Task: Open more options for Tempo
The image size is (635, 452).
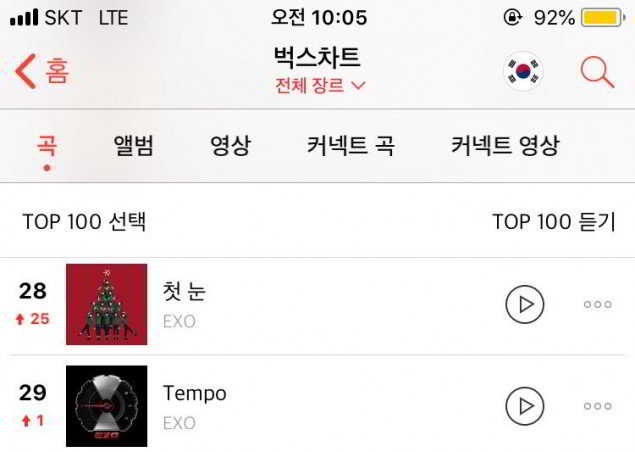Action: point(597,405)
